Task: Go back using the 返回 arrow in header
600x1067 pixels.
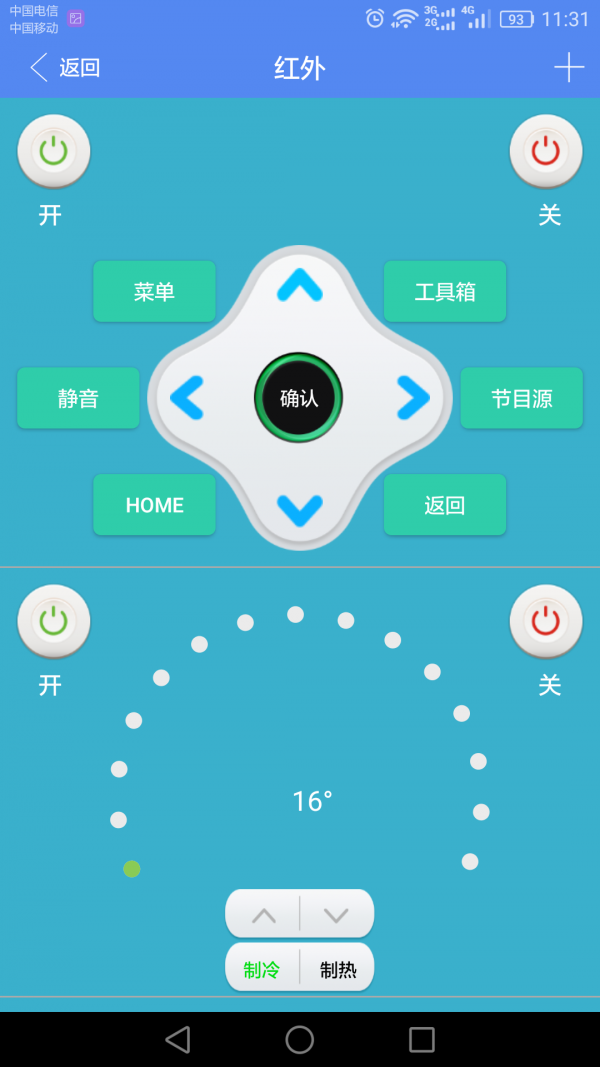Action: coord(65,68)
